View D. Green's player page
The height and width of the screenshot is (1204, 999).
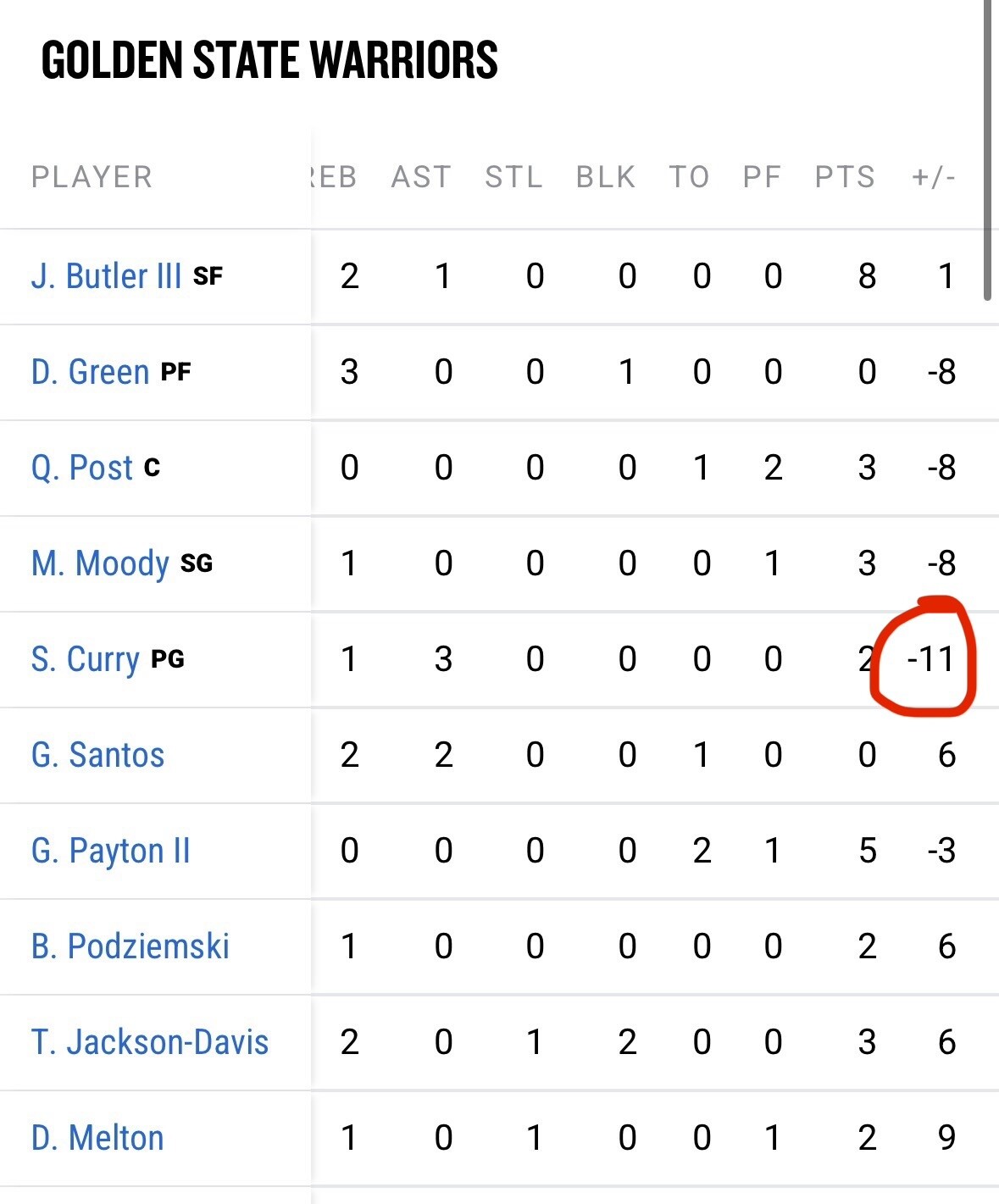[90, 372]
